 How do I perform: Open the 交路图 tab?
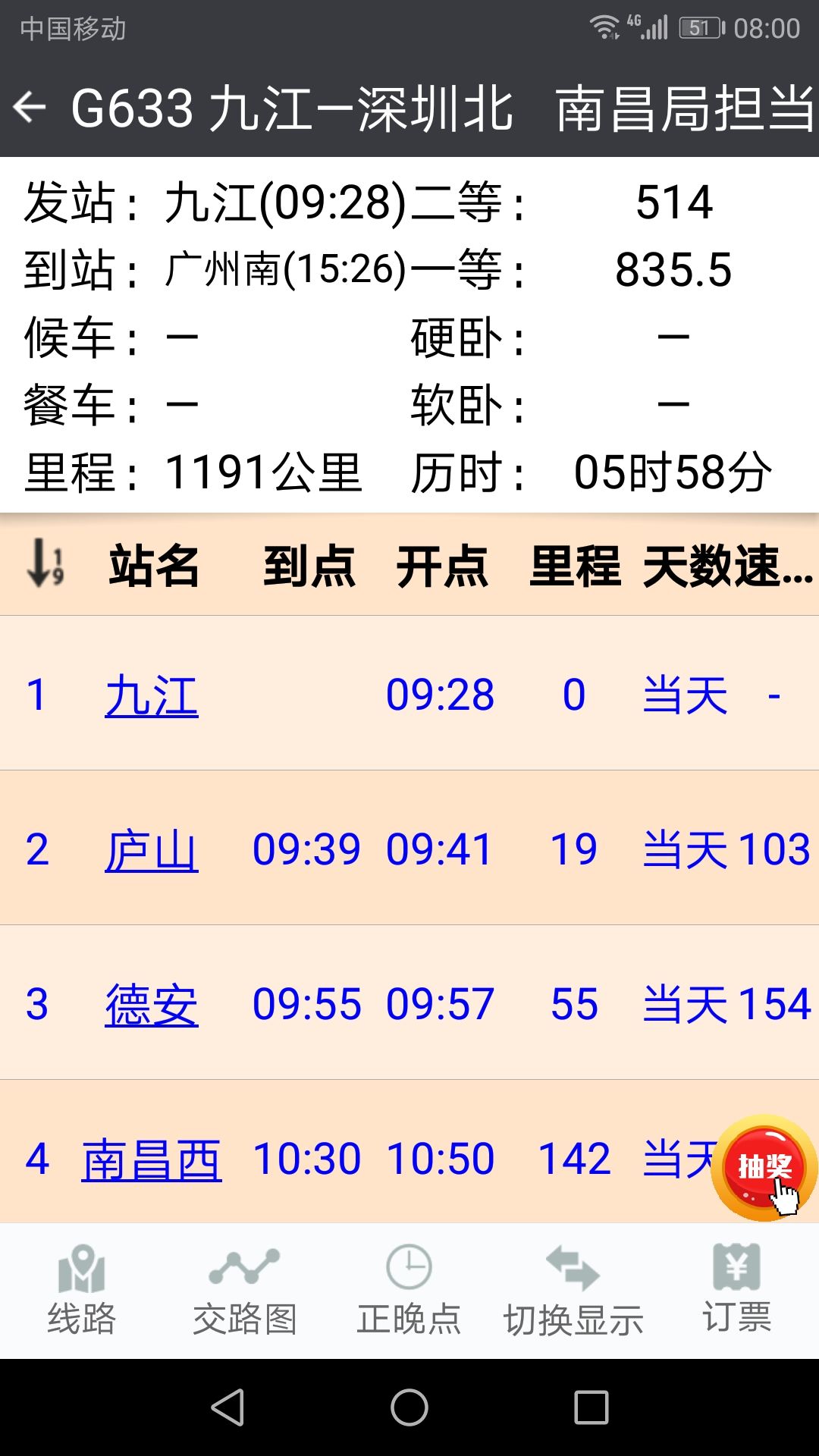pos(245,1290)
